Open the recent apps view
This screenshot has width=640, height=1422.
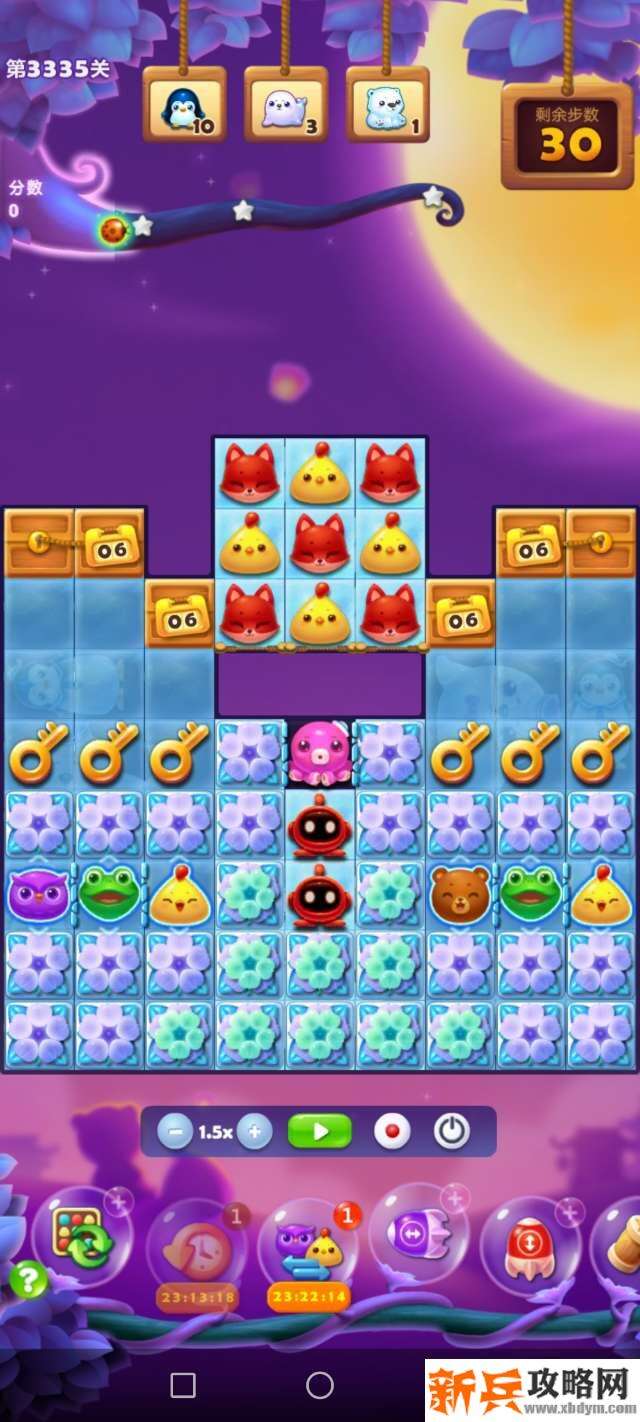tap(183, 1385)
